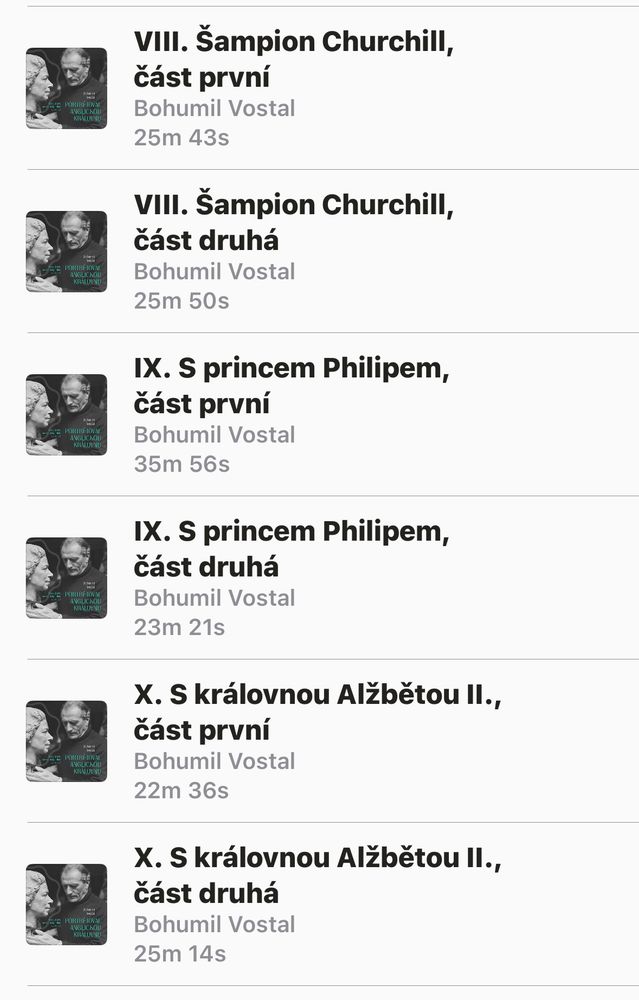Open X. S královnou Alžbětou II., část první

point(316,712)
